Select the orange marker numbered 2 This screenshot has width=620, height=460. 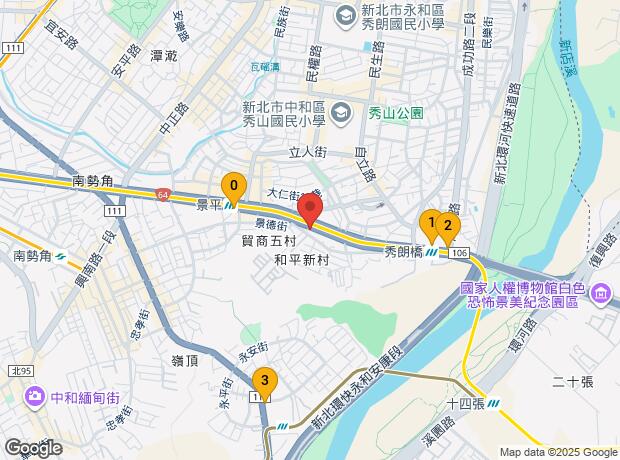(x=448, y=229)
